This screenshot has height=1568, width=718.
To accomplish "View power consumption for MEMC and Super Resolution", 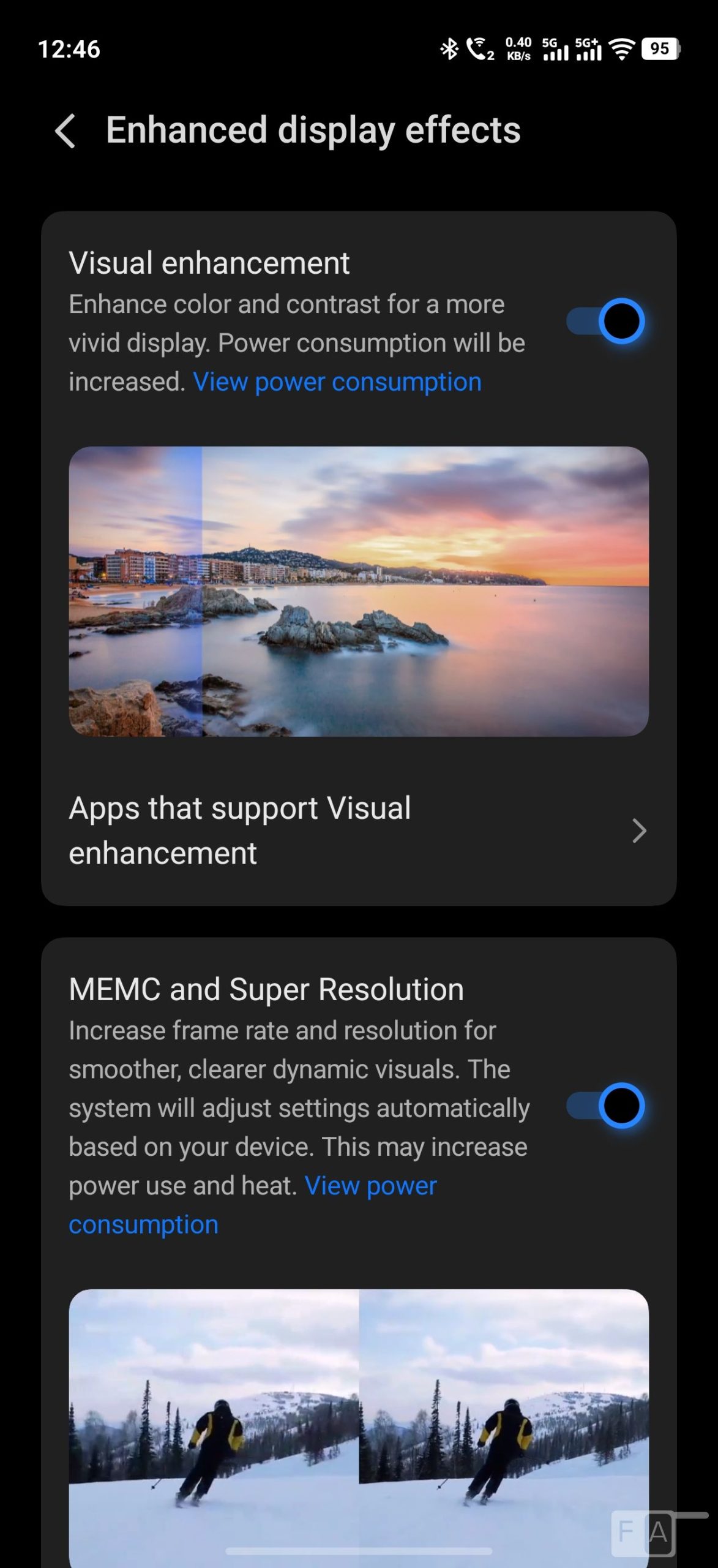I will pos(370,1186).
